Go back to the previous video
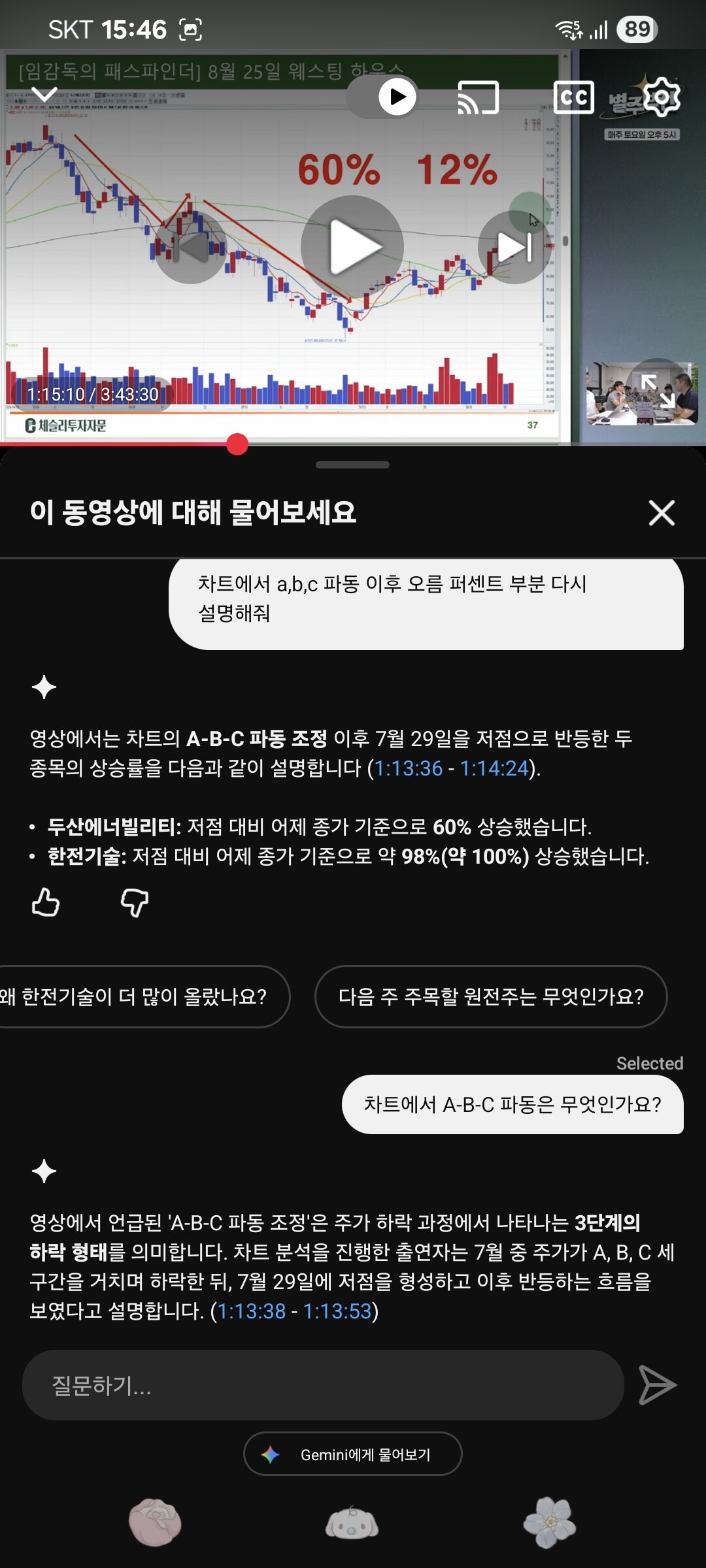The image size is (706, 1568). [190, 247]
